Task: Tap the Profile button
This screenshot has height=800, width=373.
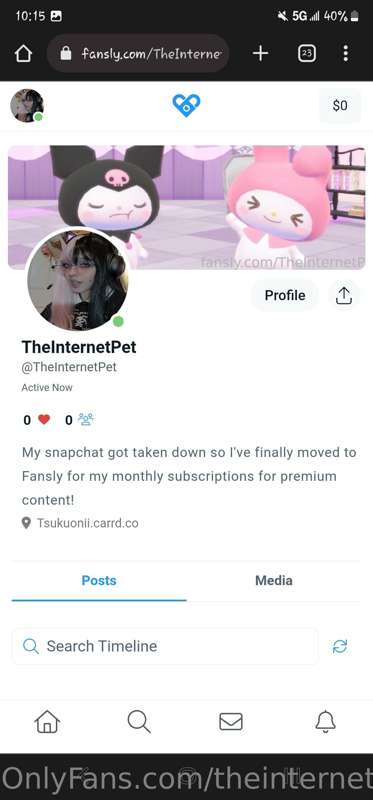Action: pos(285,295)
